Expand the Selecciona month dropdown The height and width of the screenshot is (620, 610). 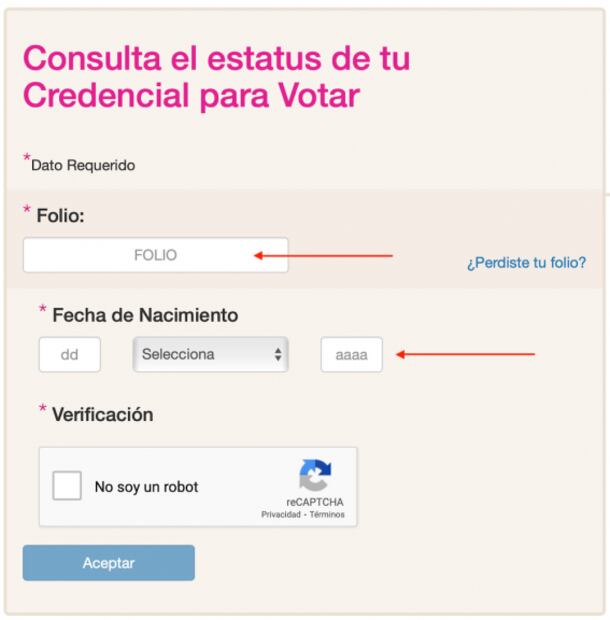click(210, 354)
